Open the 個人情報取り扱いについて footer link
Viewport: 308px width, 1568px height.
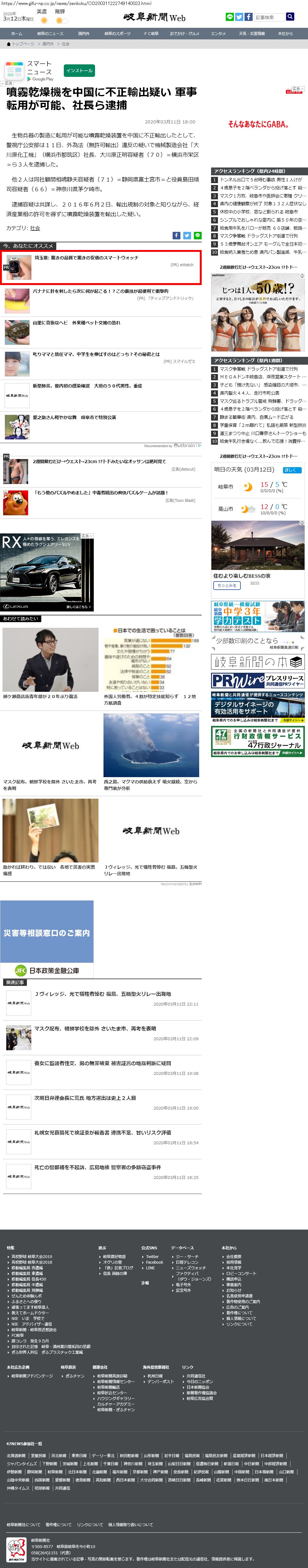(x=130, y=1525)
